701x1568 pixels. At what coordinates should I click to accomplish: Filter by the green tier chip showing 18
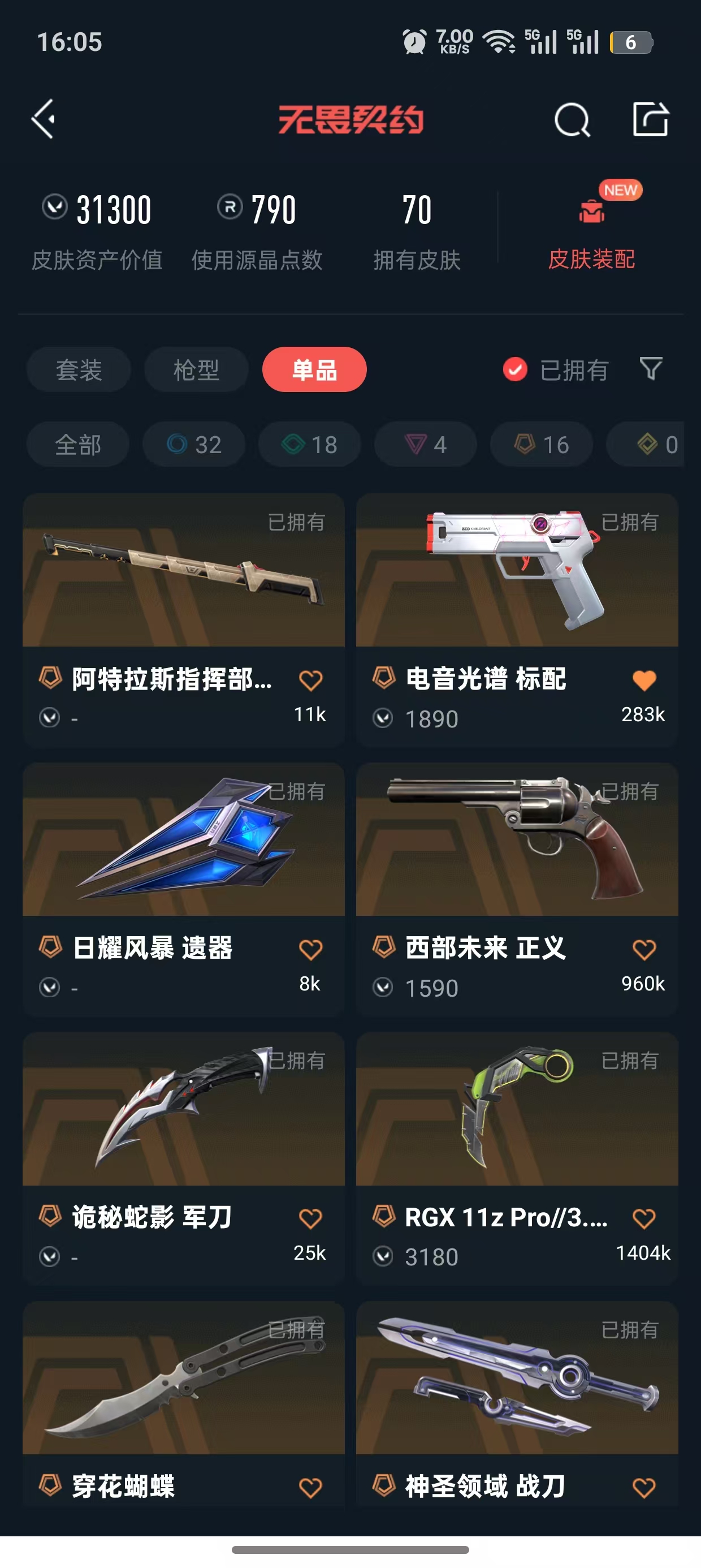click(x=309, y=445)
